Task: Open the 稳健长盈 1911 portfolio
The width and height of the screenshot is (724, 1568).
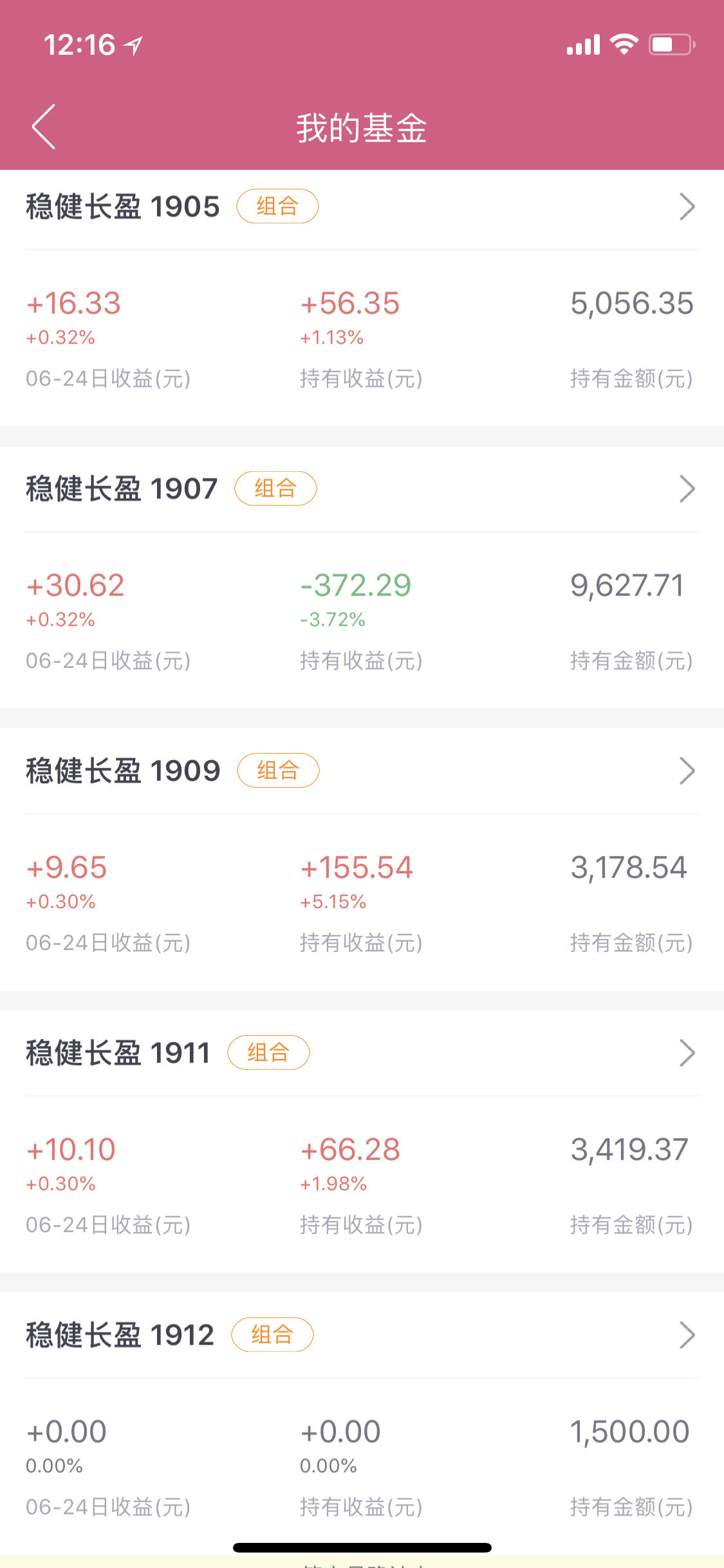Action: [362, 1053]
